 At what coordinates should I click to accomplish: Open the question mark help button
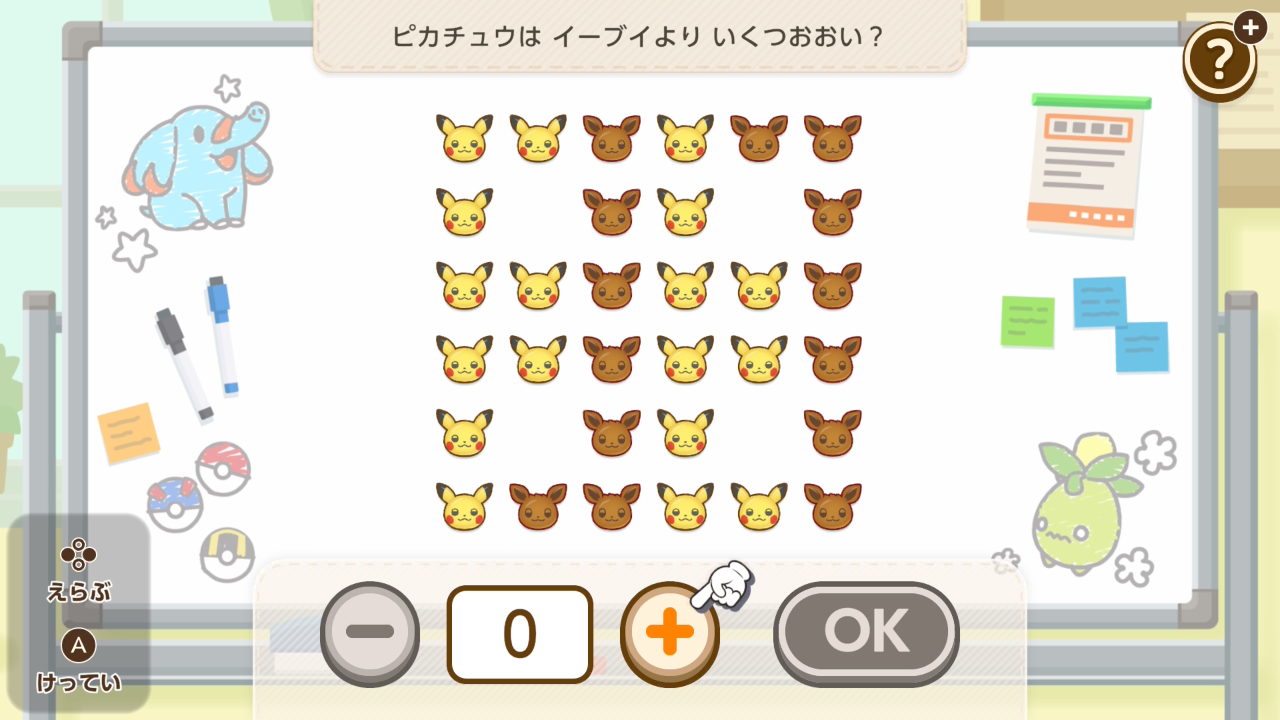click(1219, 60)
